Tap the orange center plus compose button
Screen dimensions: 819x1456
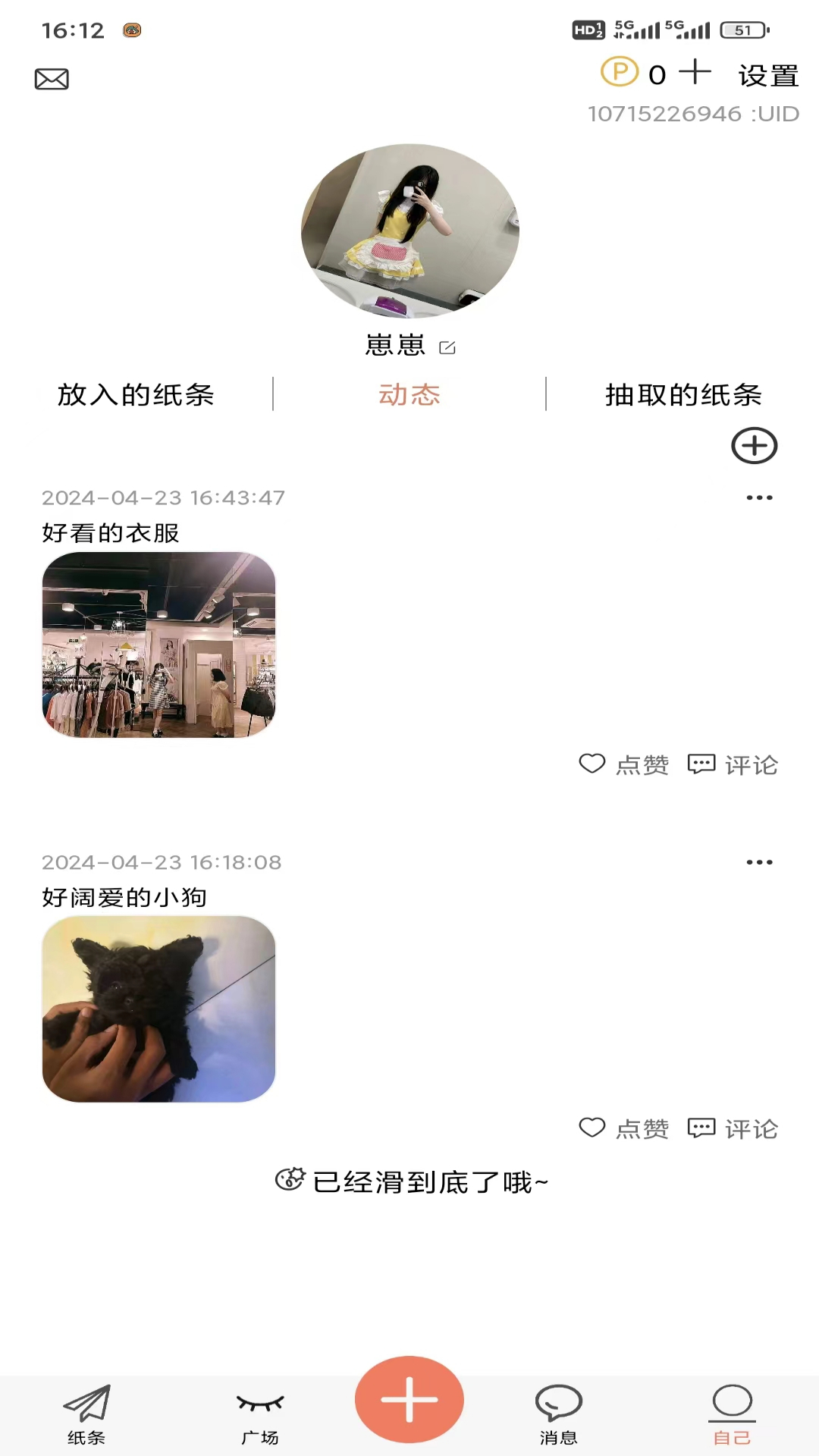click(x=408, y=1398)
